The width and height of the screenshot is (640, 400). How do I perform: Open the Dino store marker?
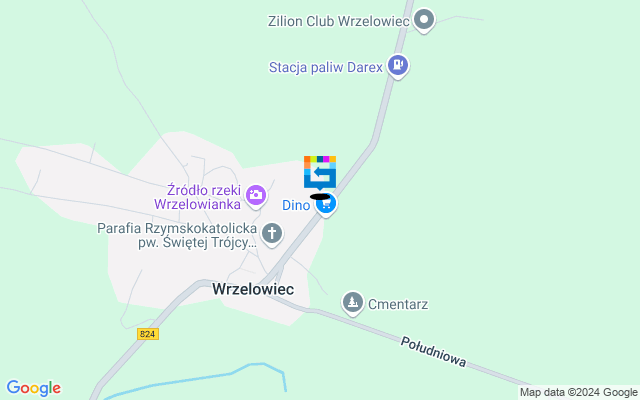326,205
